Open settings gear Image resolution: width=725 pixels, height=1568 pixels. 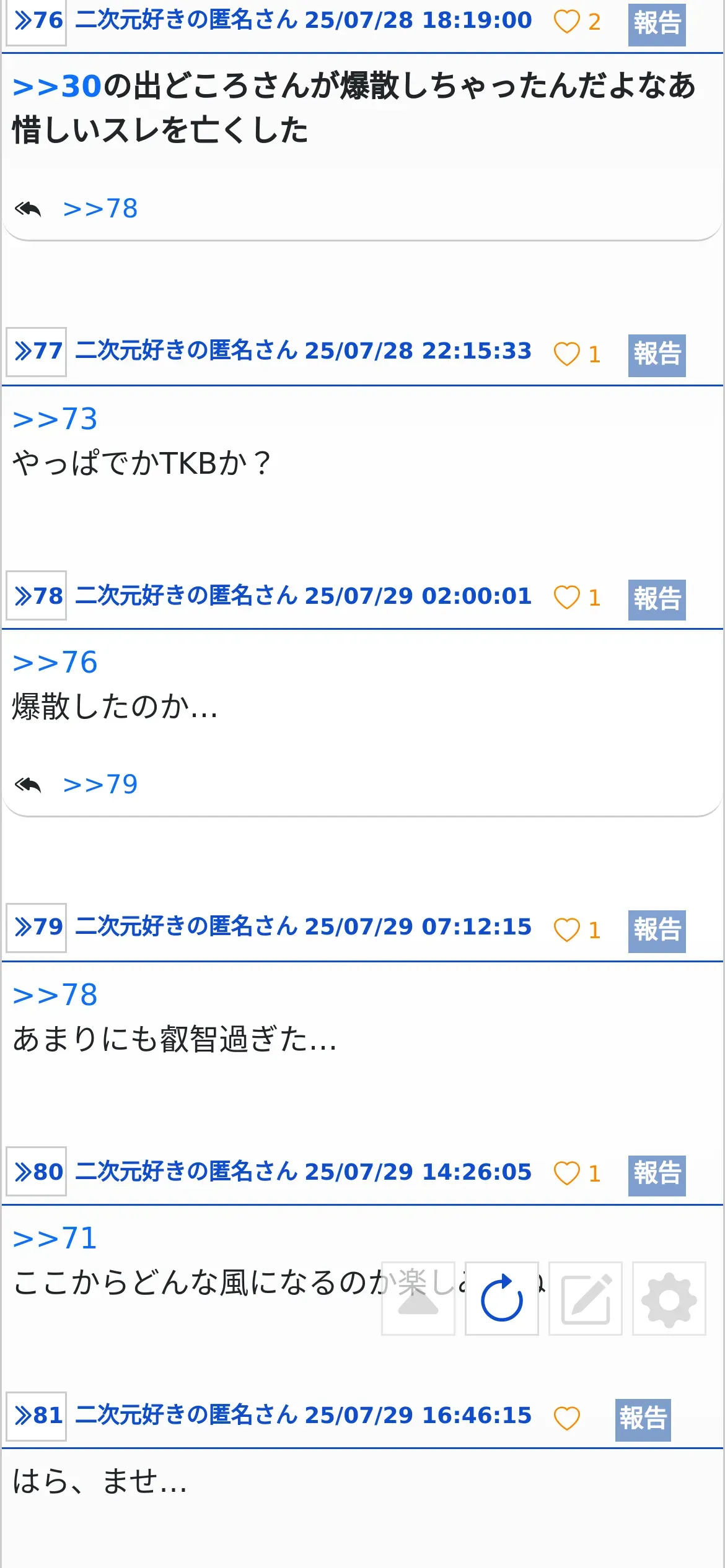pos(669,1298)
